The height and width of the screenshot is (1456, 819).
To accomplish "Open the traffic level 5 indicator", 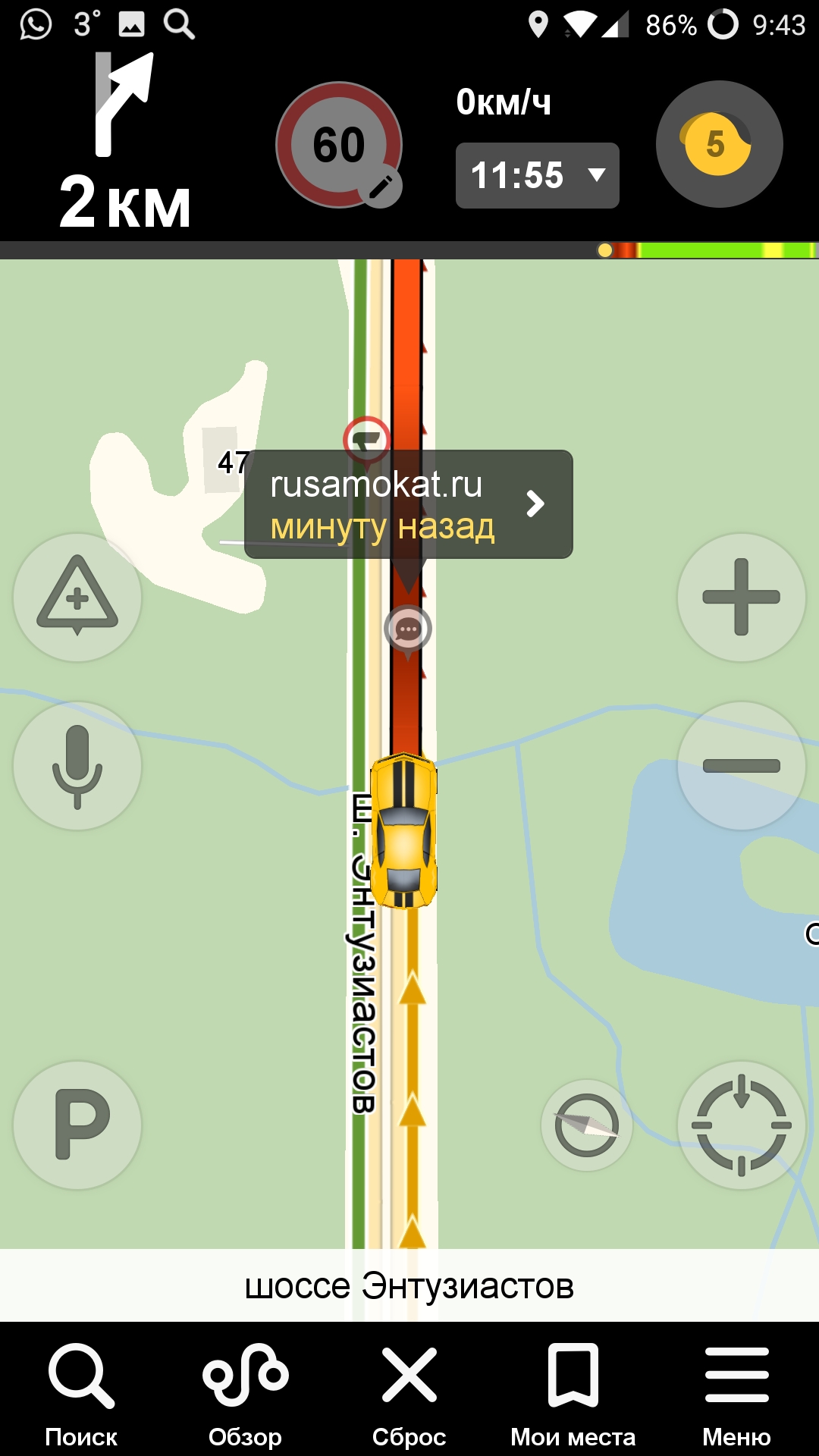I will pos(718,144).
